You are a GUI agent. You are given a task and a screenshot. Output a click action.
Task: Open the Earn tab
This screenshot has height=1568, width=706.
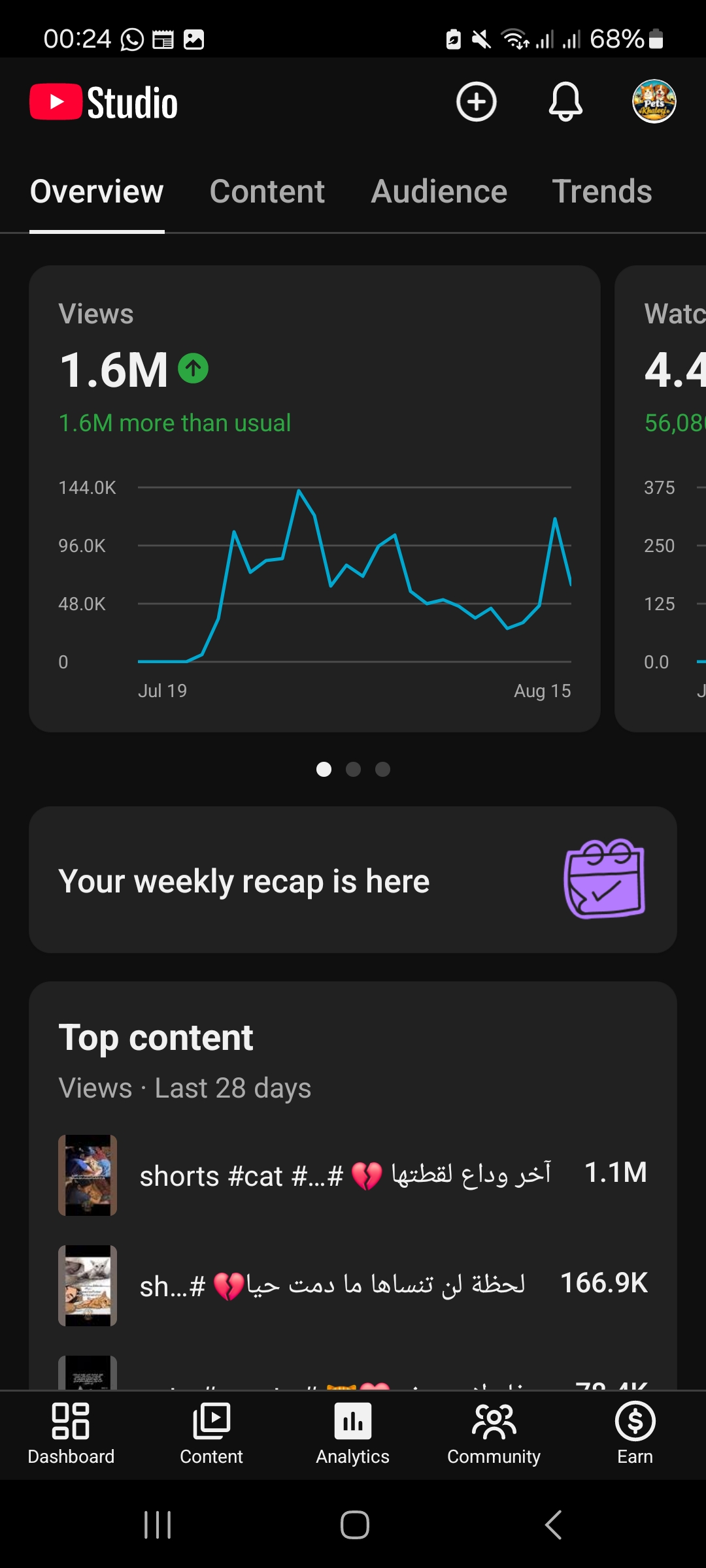635,1434
